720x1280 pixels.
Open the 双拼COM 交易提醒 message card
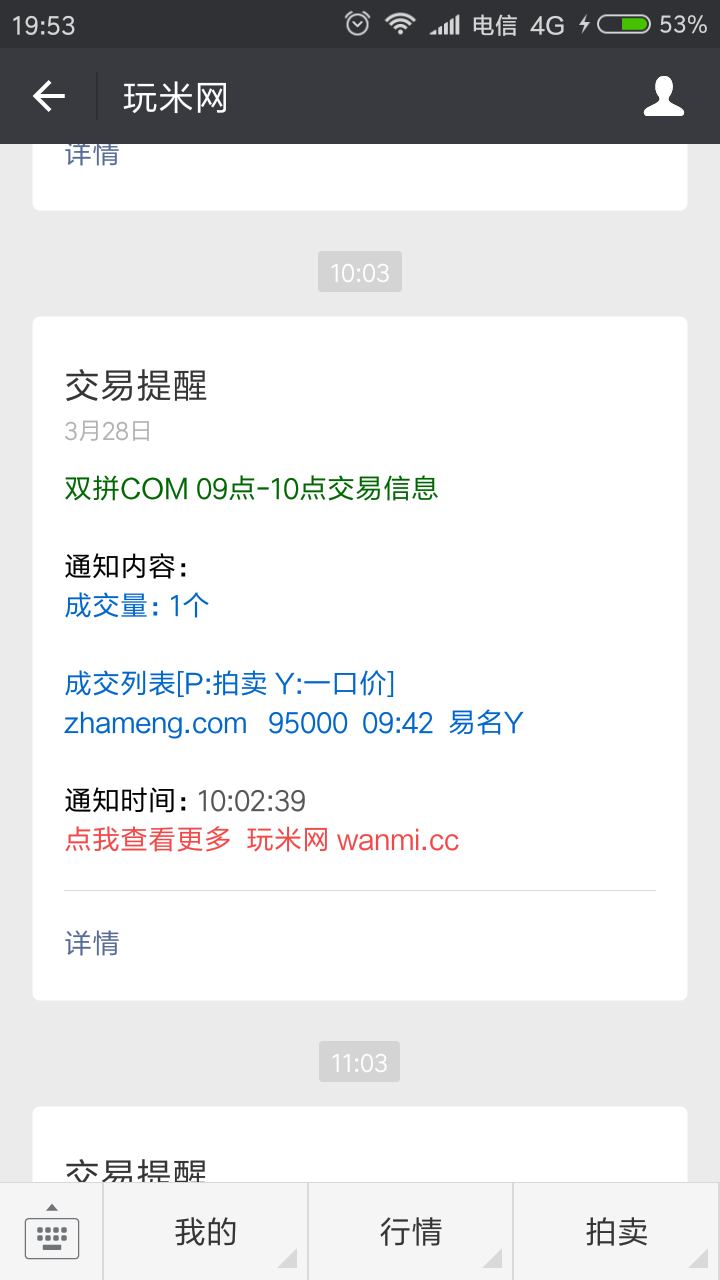pyautogui.click(x=360, y=658)
